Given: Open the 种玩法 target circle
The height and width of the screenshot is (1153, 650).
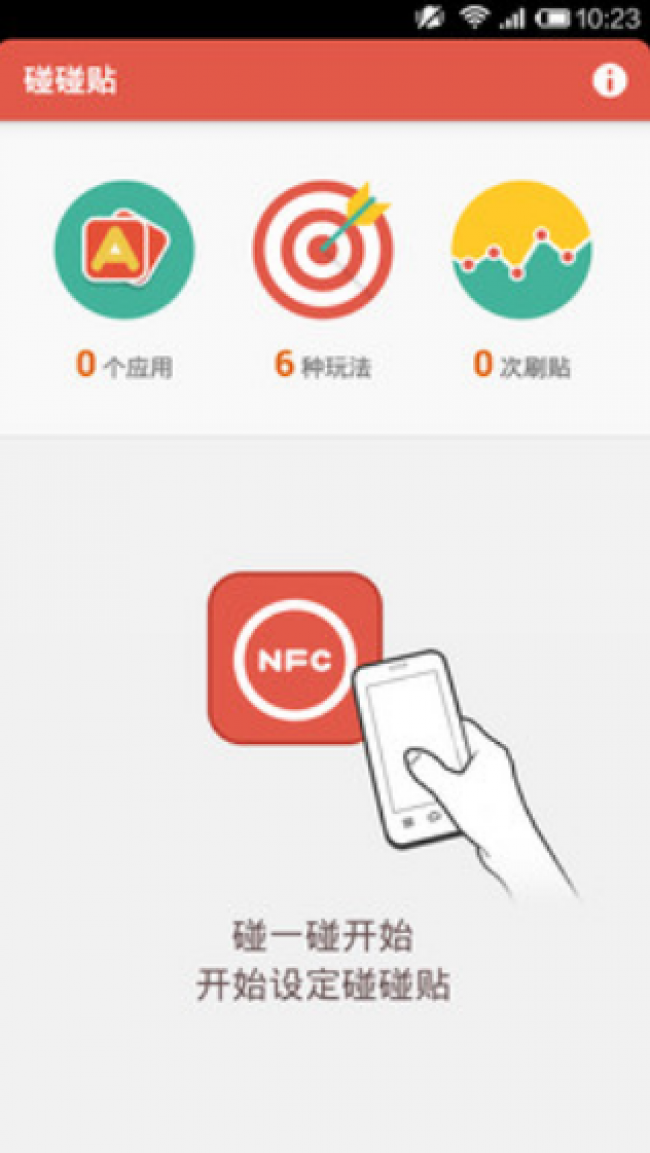Looking at the screenshot, I should [x=322, y=250].
